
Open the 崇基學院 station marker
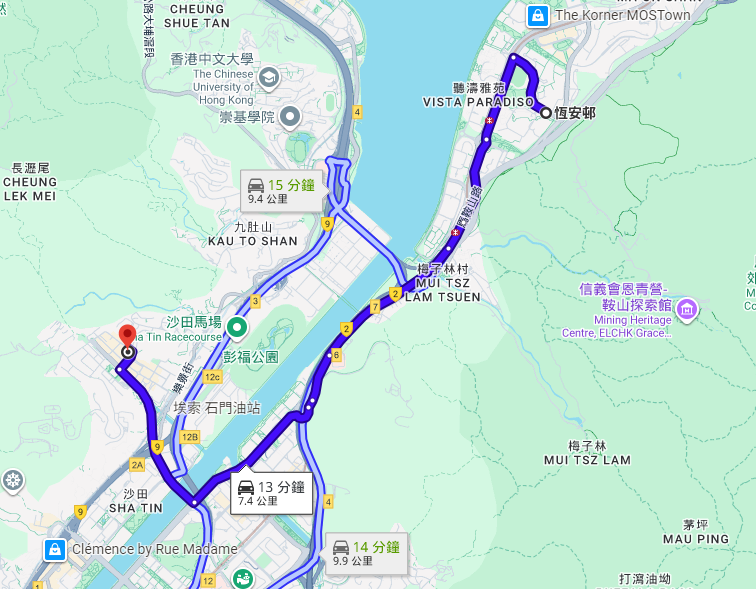(291, 118)
